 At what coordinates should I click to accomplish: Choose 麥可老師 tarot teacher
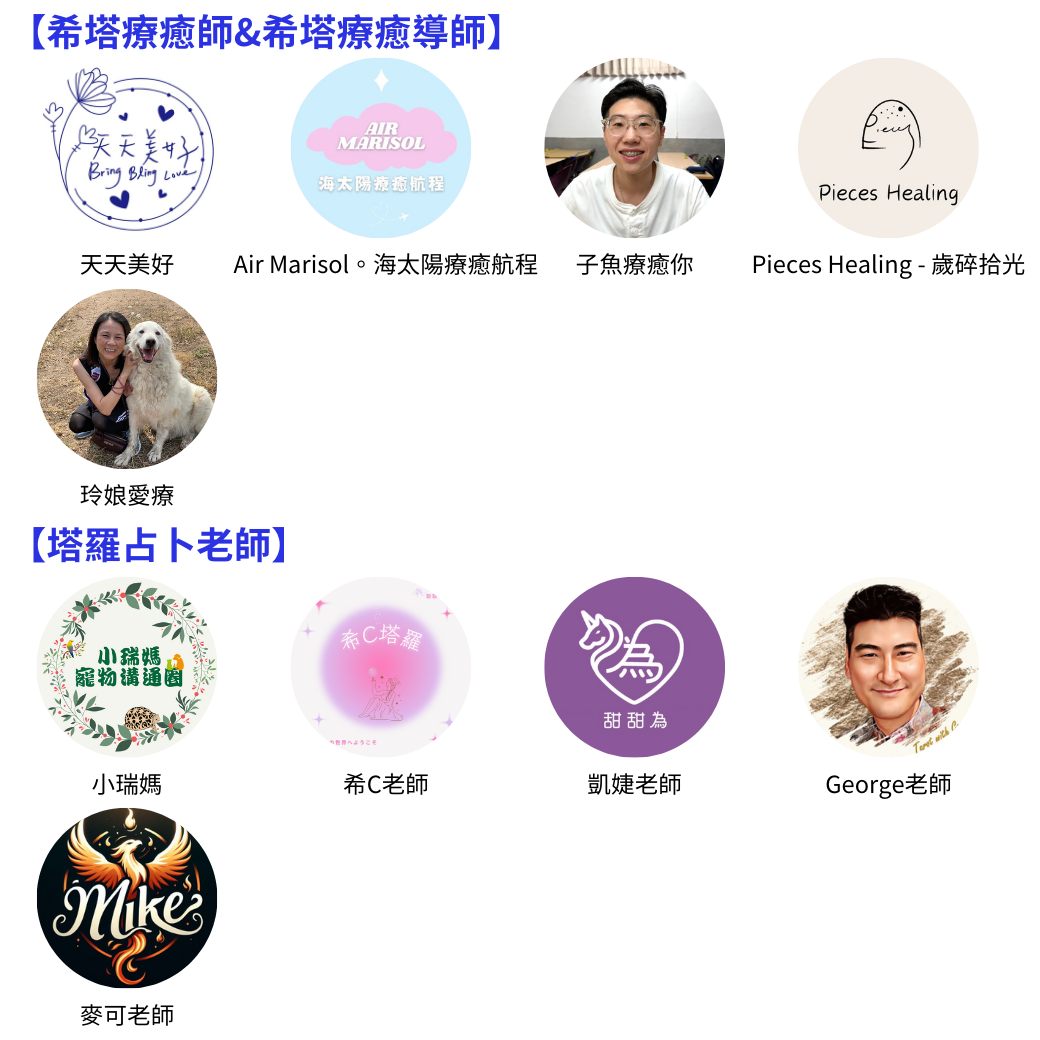coord(127,897)
